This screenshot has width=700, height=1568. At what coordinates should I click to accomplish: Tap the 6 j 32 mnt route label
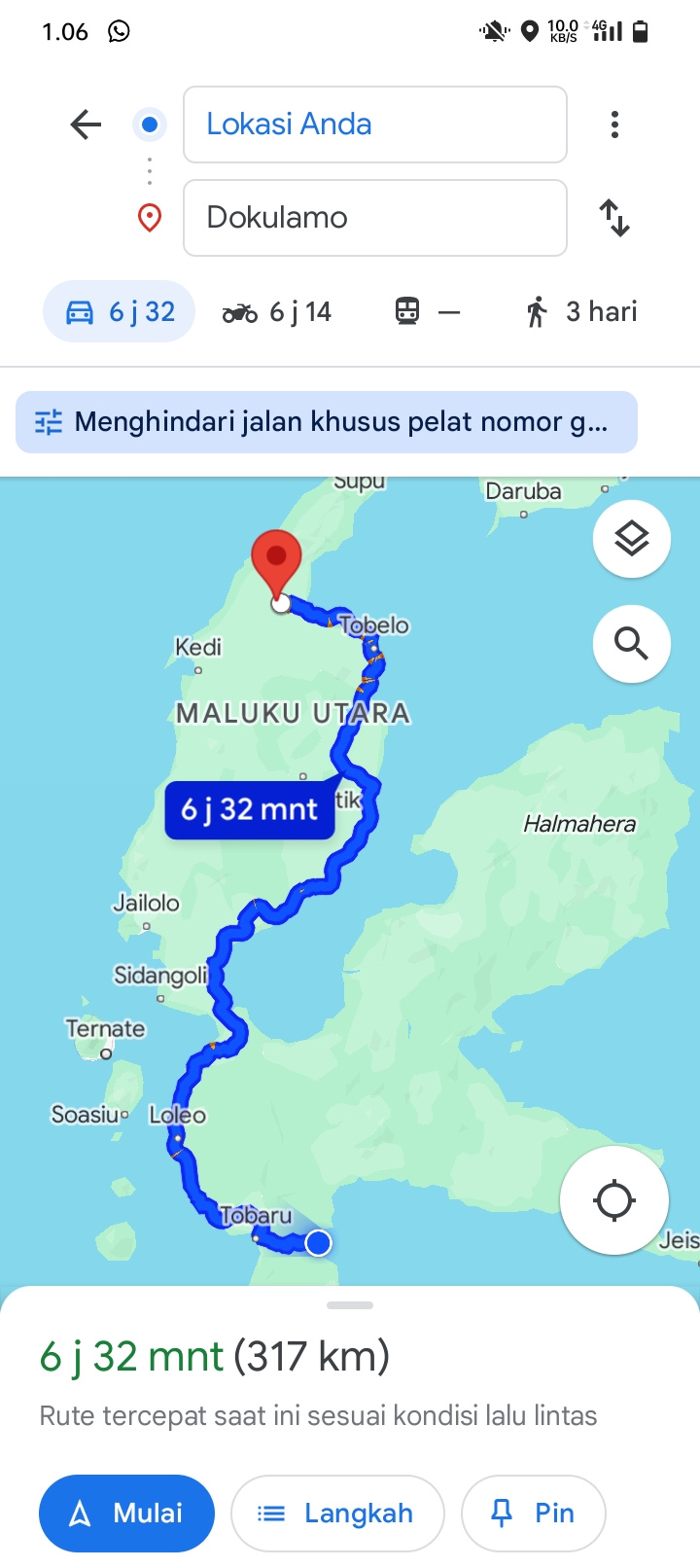(x=250, y=809)
